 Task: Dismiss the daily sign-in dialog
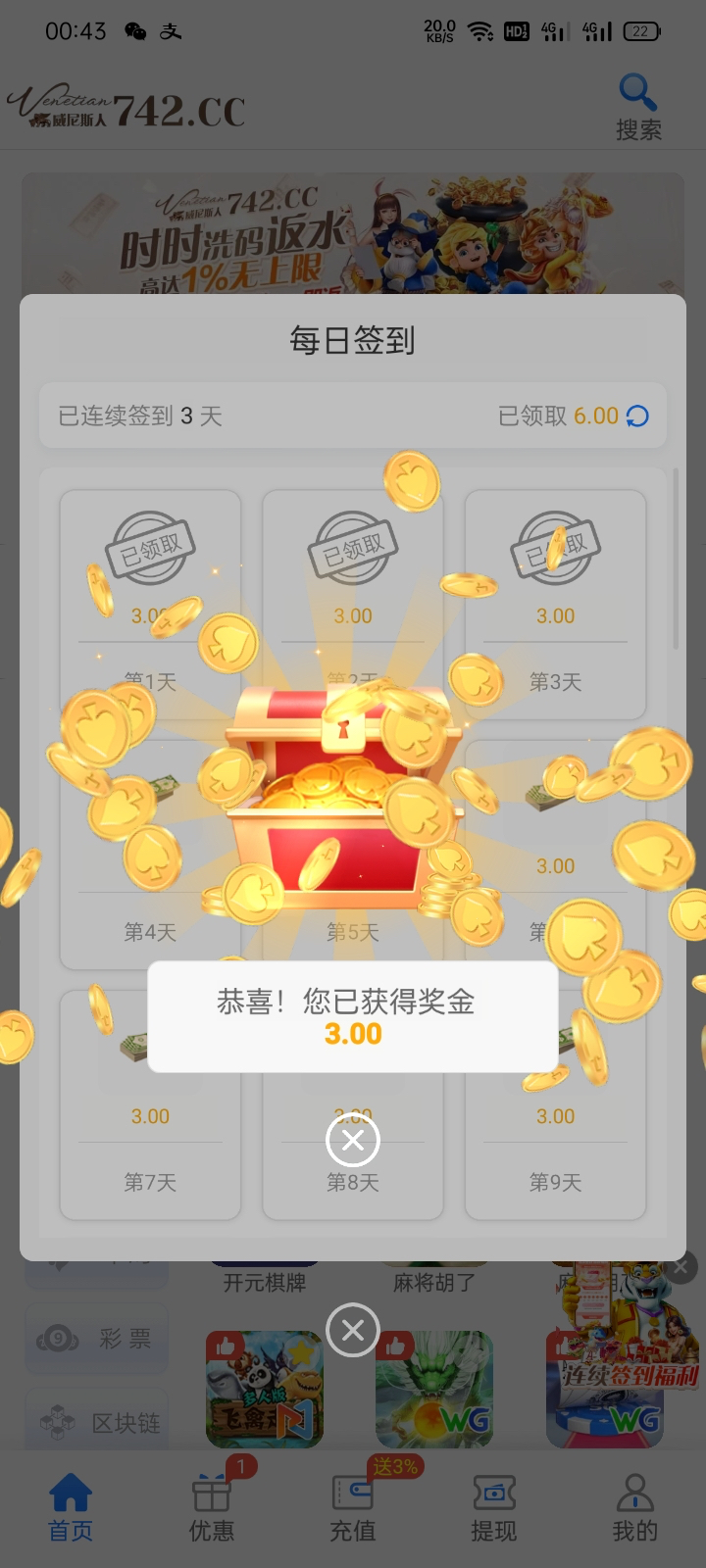(353, 1330)
